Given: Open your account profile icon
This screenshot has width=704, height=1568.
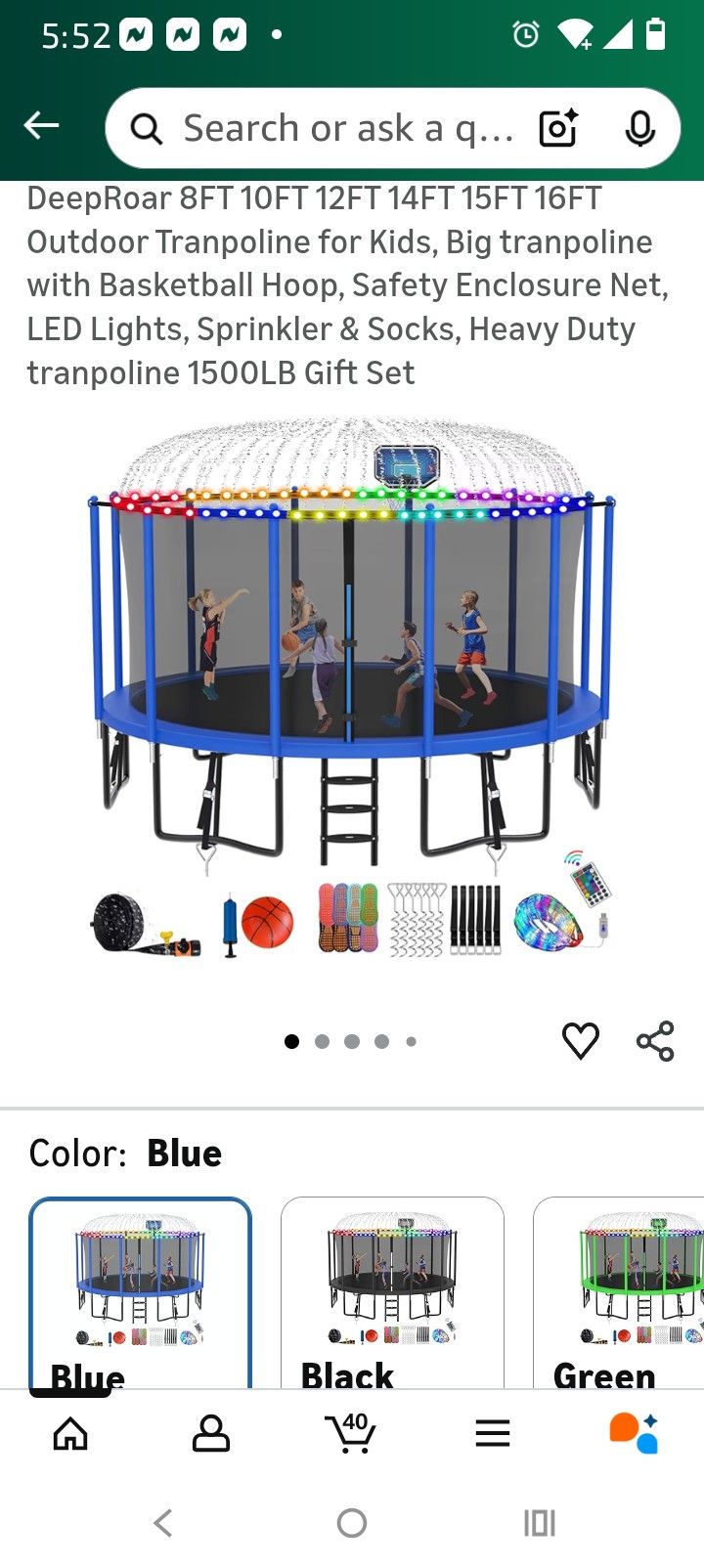Looking at the screenshot, I should point(210,1433).
